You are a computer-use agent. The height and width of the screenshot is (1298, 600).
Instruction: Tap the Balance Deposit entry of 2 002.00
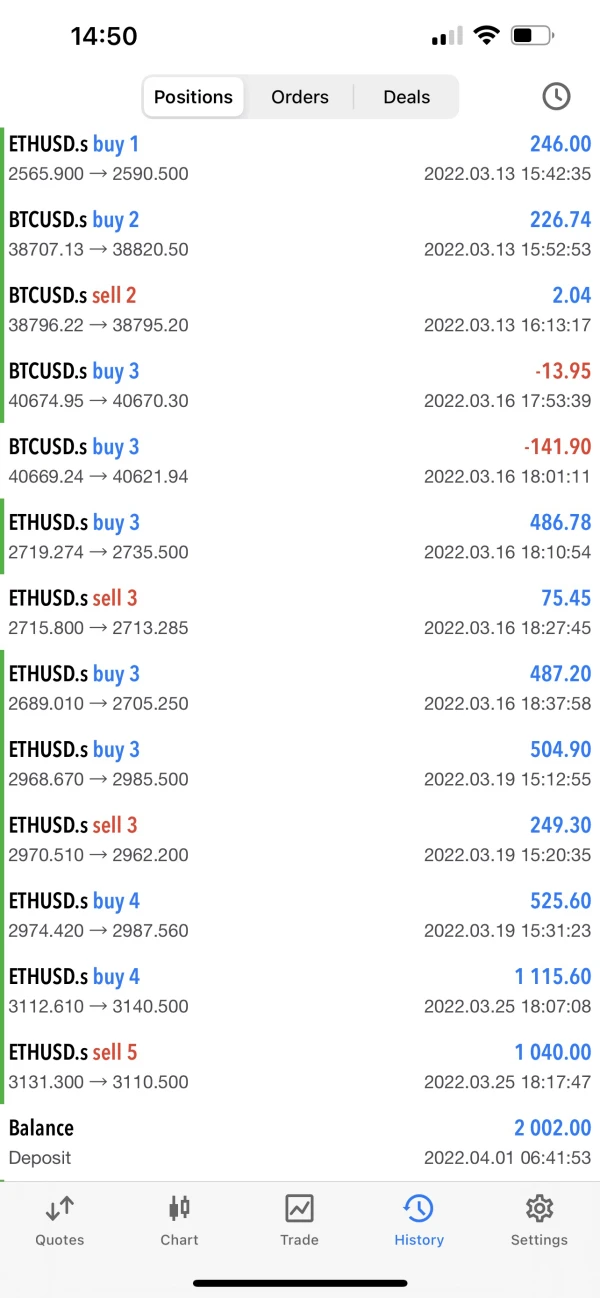(300, 1142)
